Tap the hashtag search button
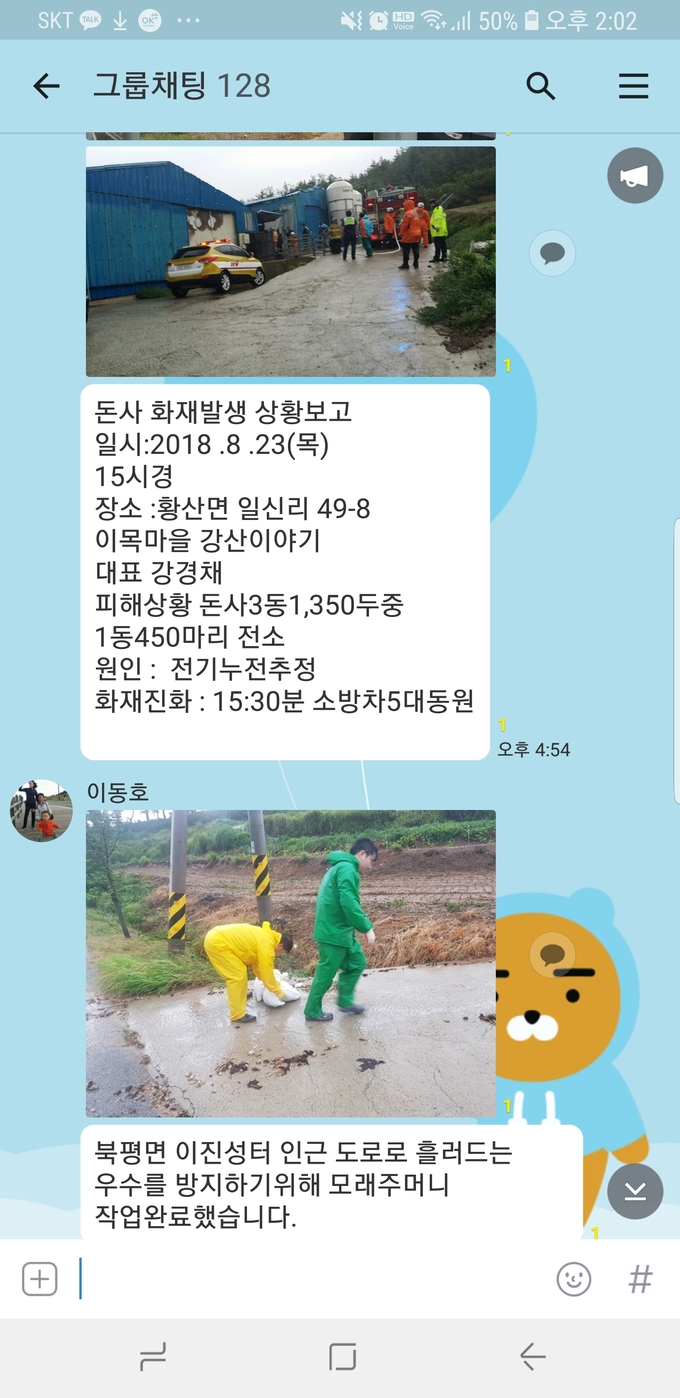Screen dimensions: 680x1398 (x=640, y=1279)
